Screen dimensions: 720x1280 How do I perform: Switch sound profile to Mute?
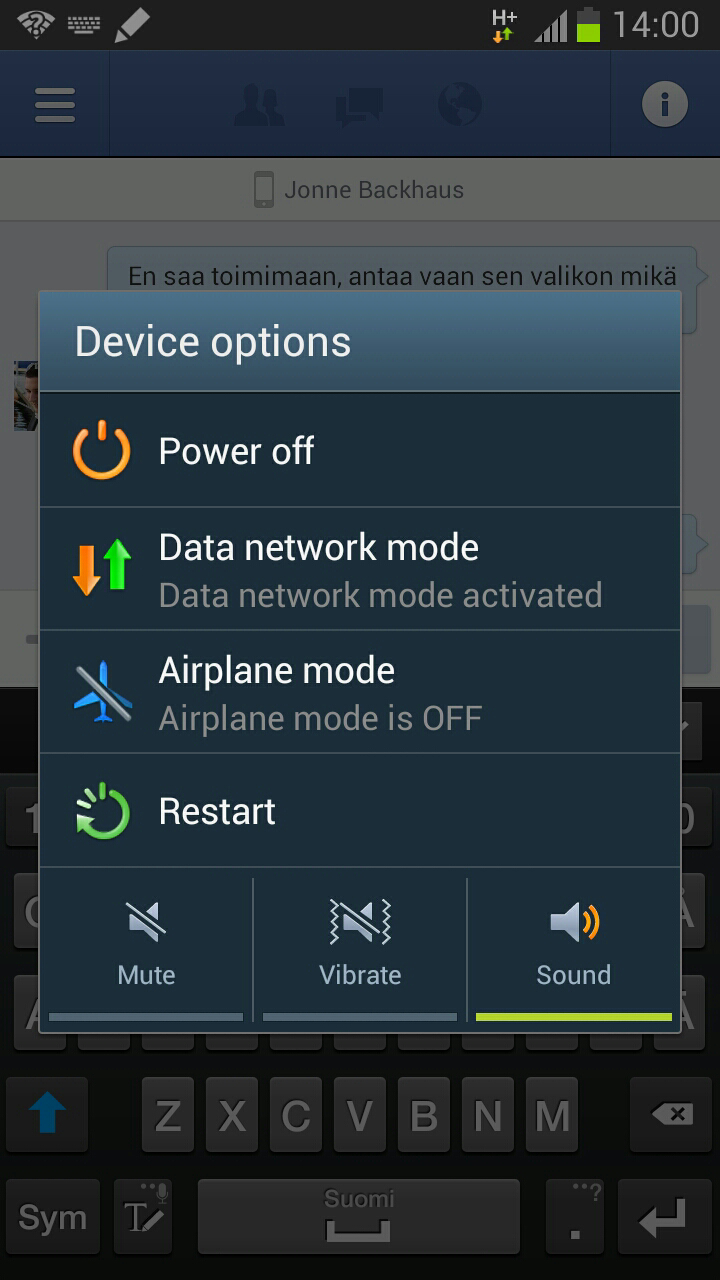146,949
